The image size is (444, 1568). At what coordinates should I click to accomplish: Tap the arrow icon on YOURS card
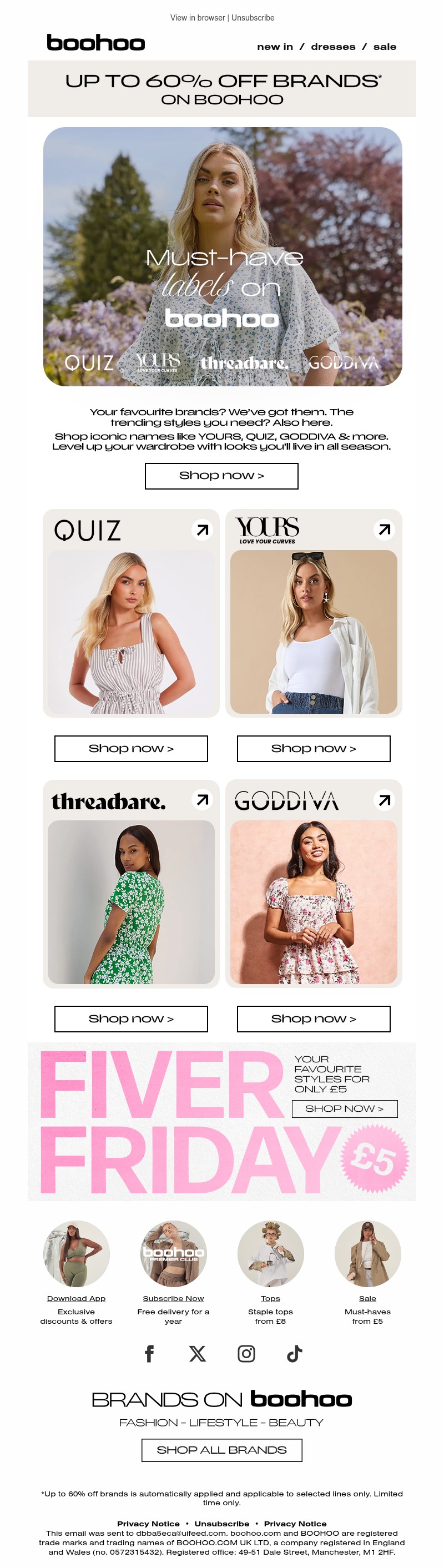[384, 530]
